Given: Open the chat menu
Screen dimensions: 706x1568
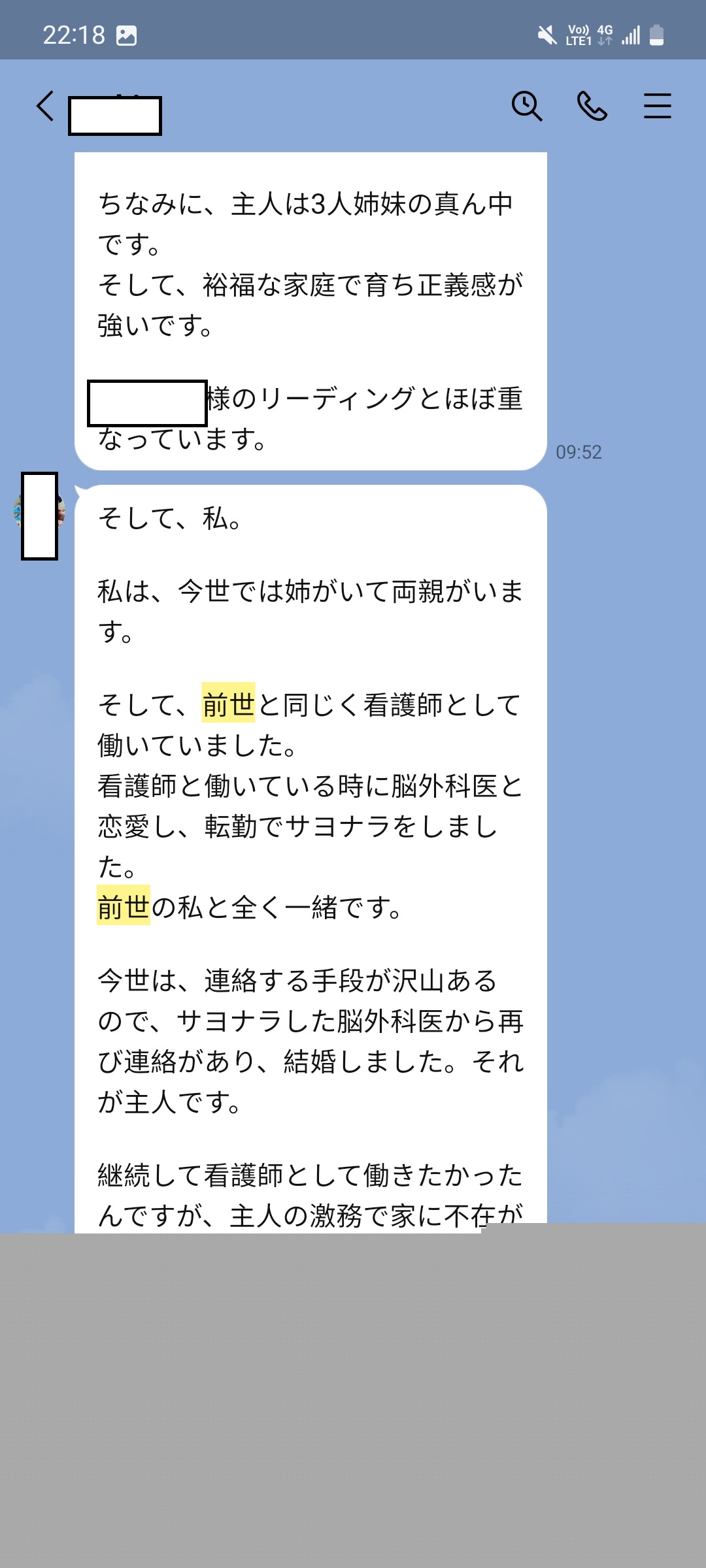Looking at the screenshot, I should pyautogui.click(x=657, y=106).
